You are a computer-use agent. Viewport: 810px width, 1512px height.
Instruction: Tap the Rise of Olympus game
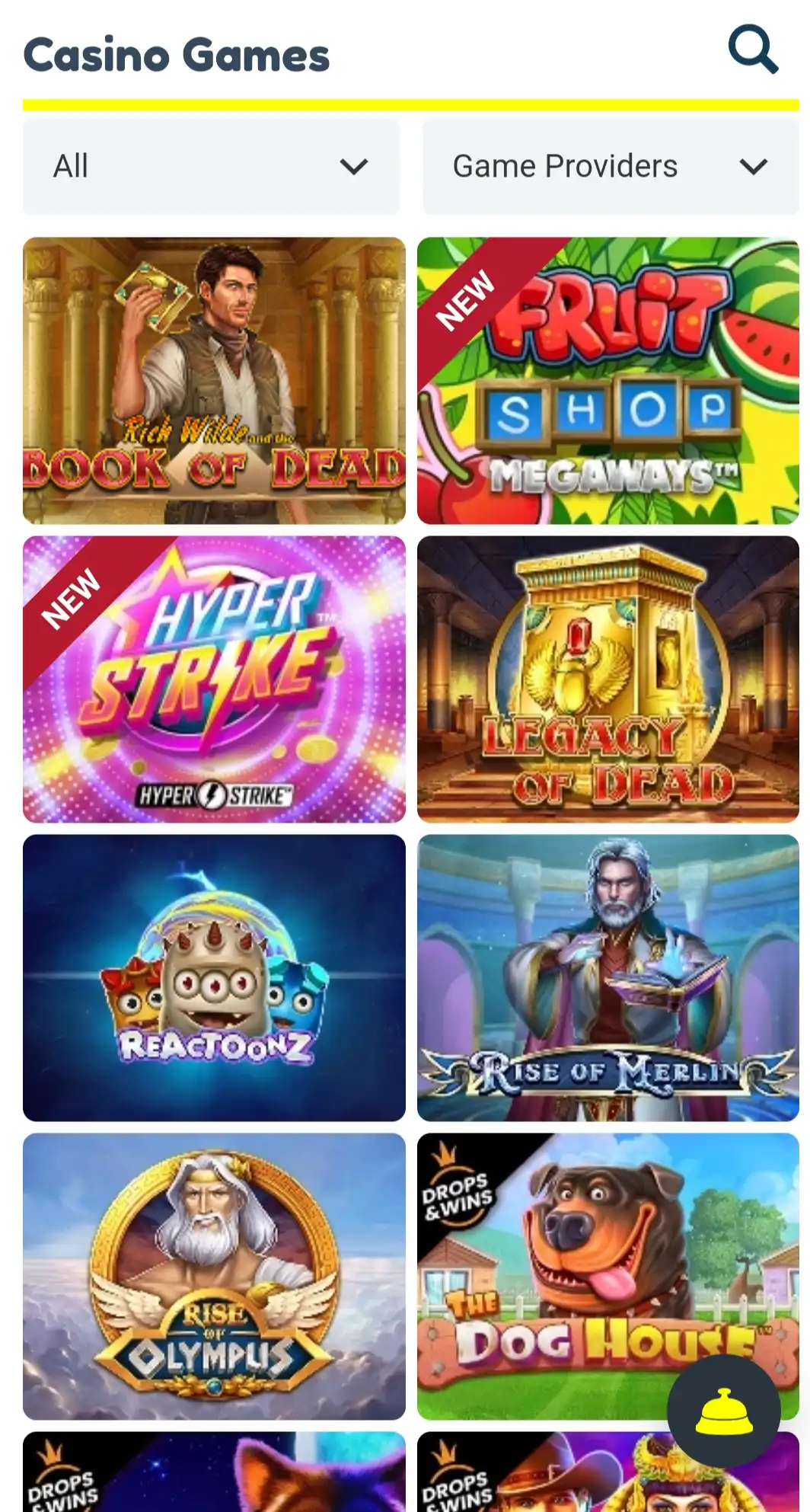tap(214, 1276)
